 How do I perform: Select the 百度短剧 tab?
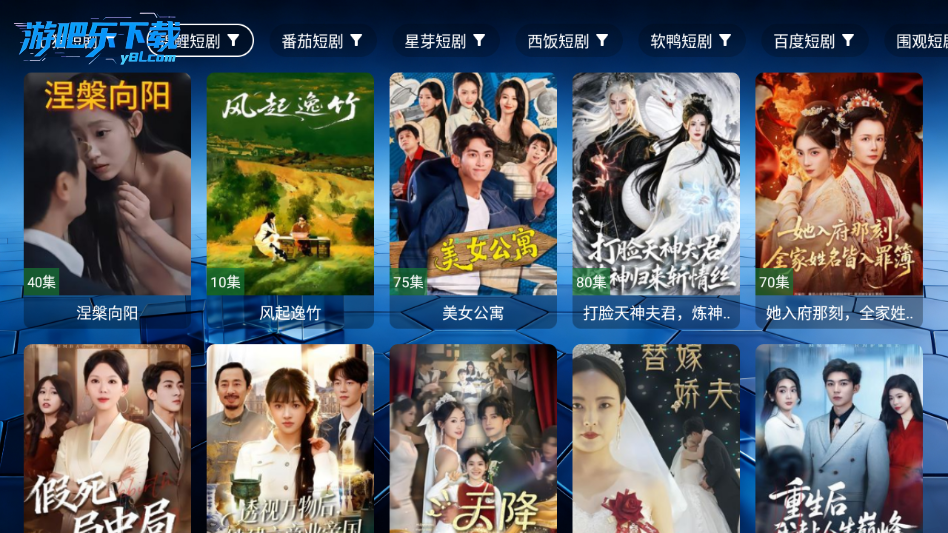click(x=813, y=41)
